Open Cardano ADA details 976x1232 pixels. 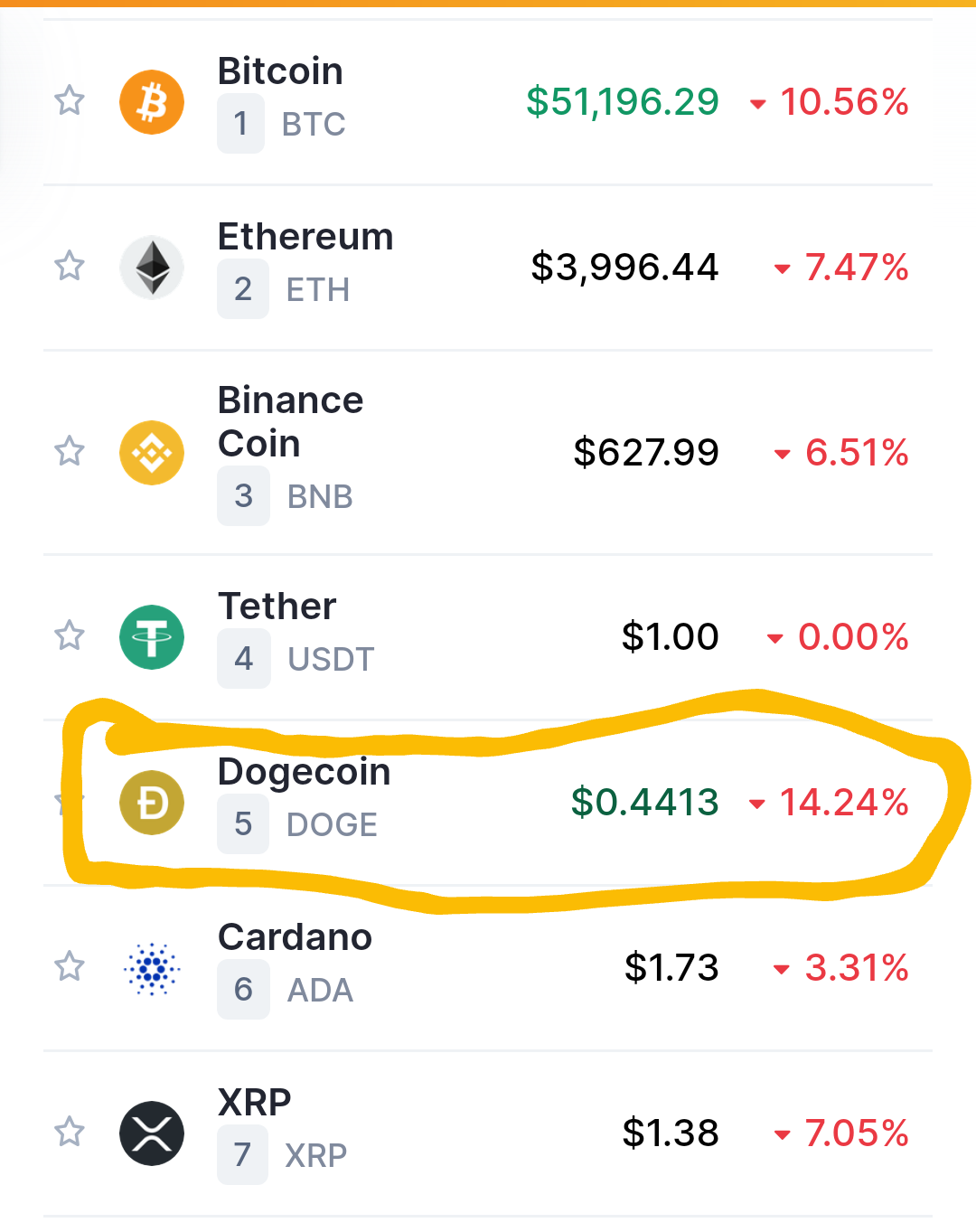click(295, 938)
